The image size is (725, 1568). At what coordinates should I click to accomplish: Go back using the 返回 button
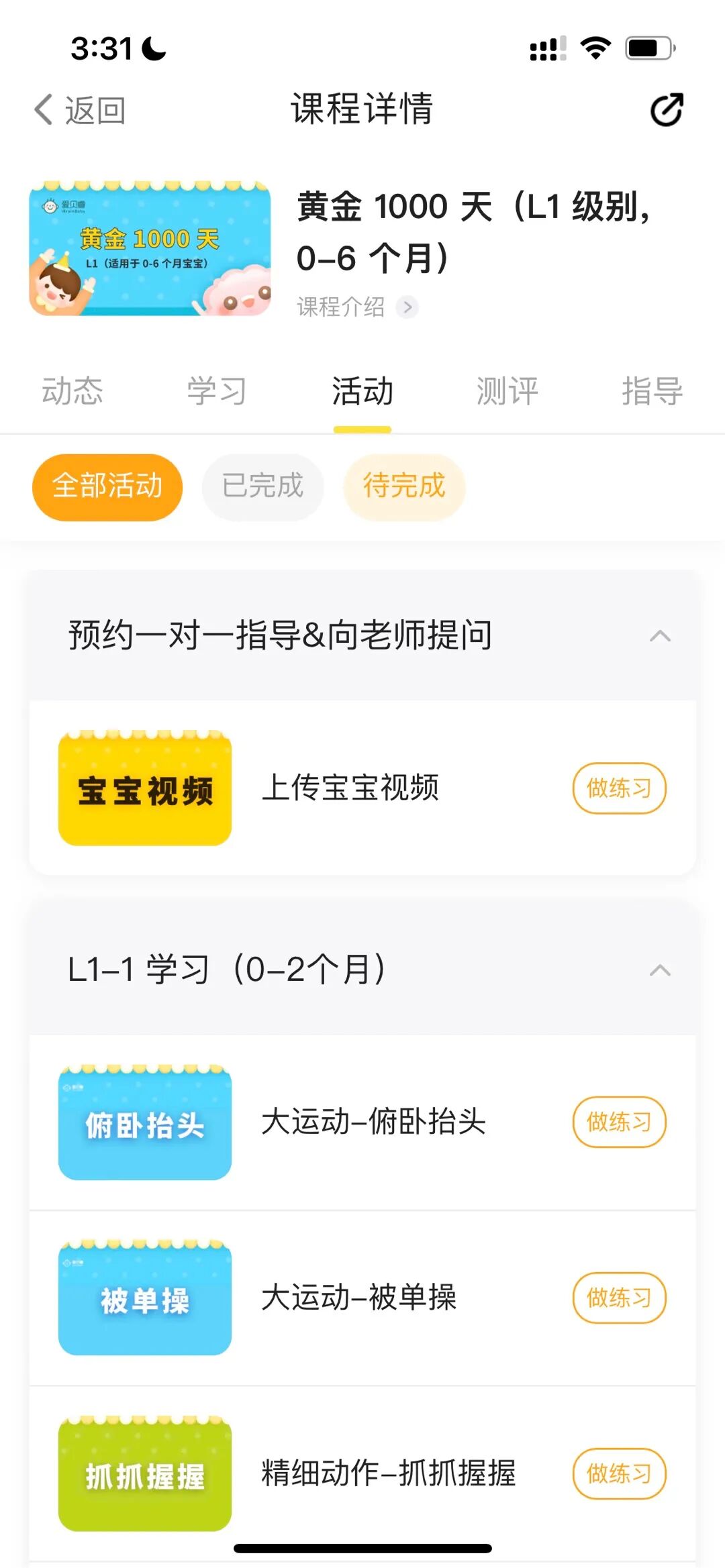tap(81, 110)
